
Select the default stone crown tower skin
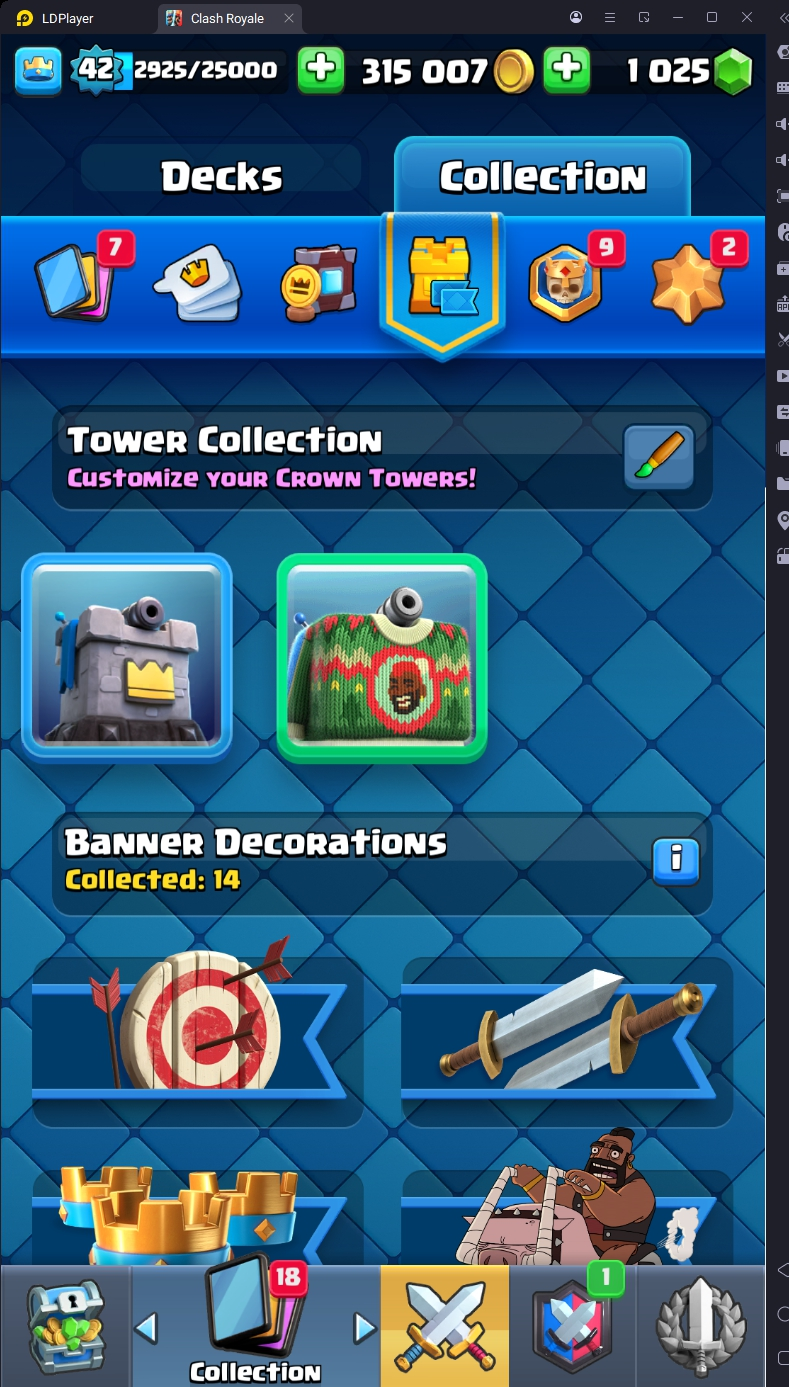tap(127, 657)
